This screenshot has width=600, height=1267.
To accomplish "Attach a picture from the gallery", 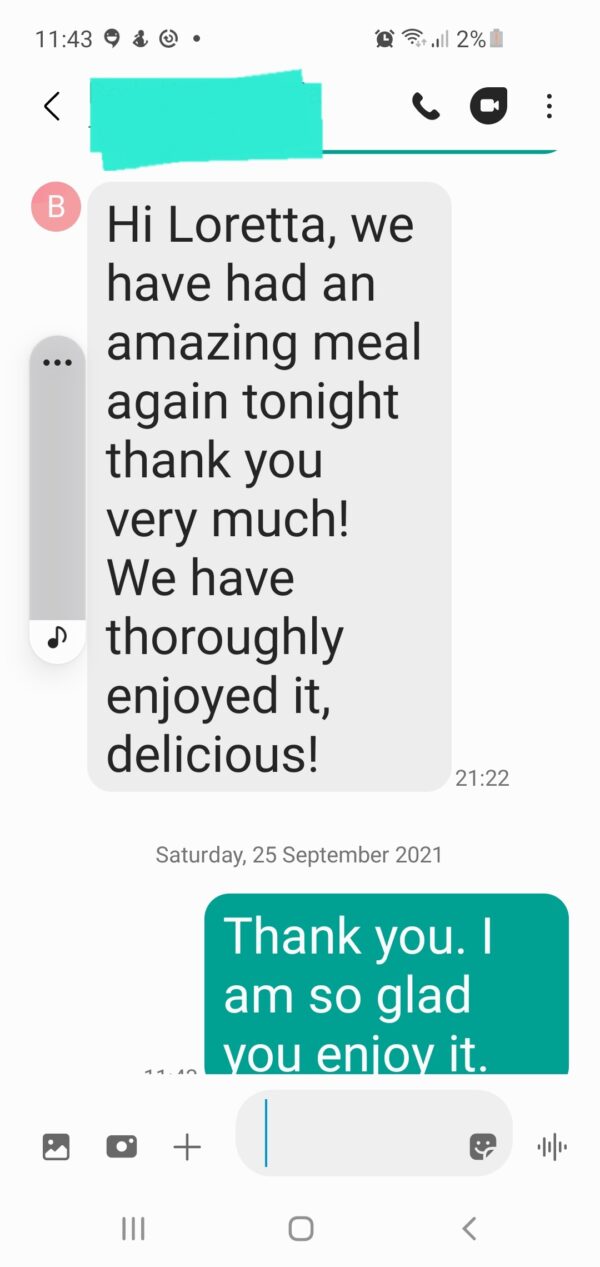I will (56, 1147).
